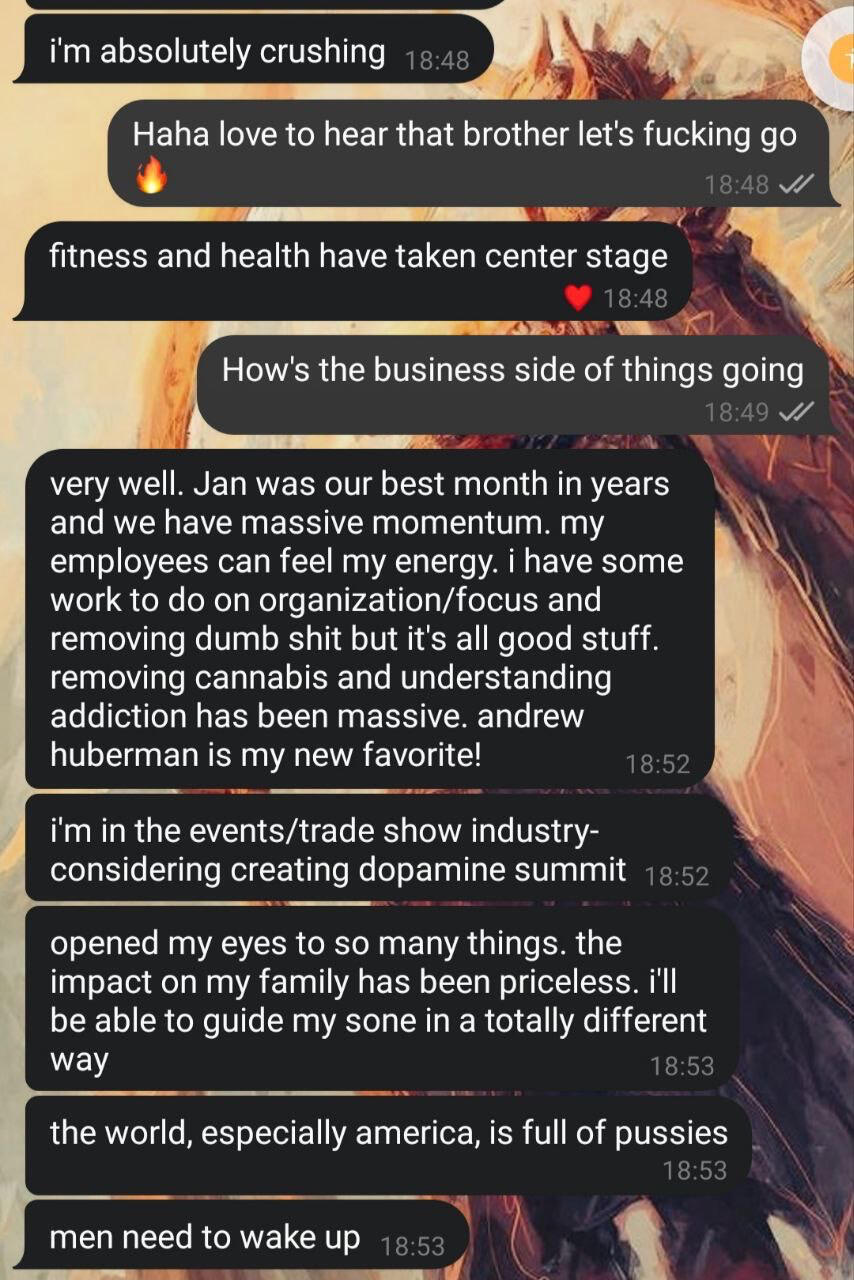This screenshot has height=1280, width=854.
Task: Tap the heart reaction on the fitness message
Action: click(x=576, y=298)
